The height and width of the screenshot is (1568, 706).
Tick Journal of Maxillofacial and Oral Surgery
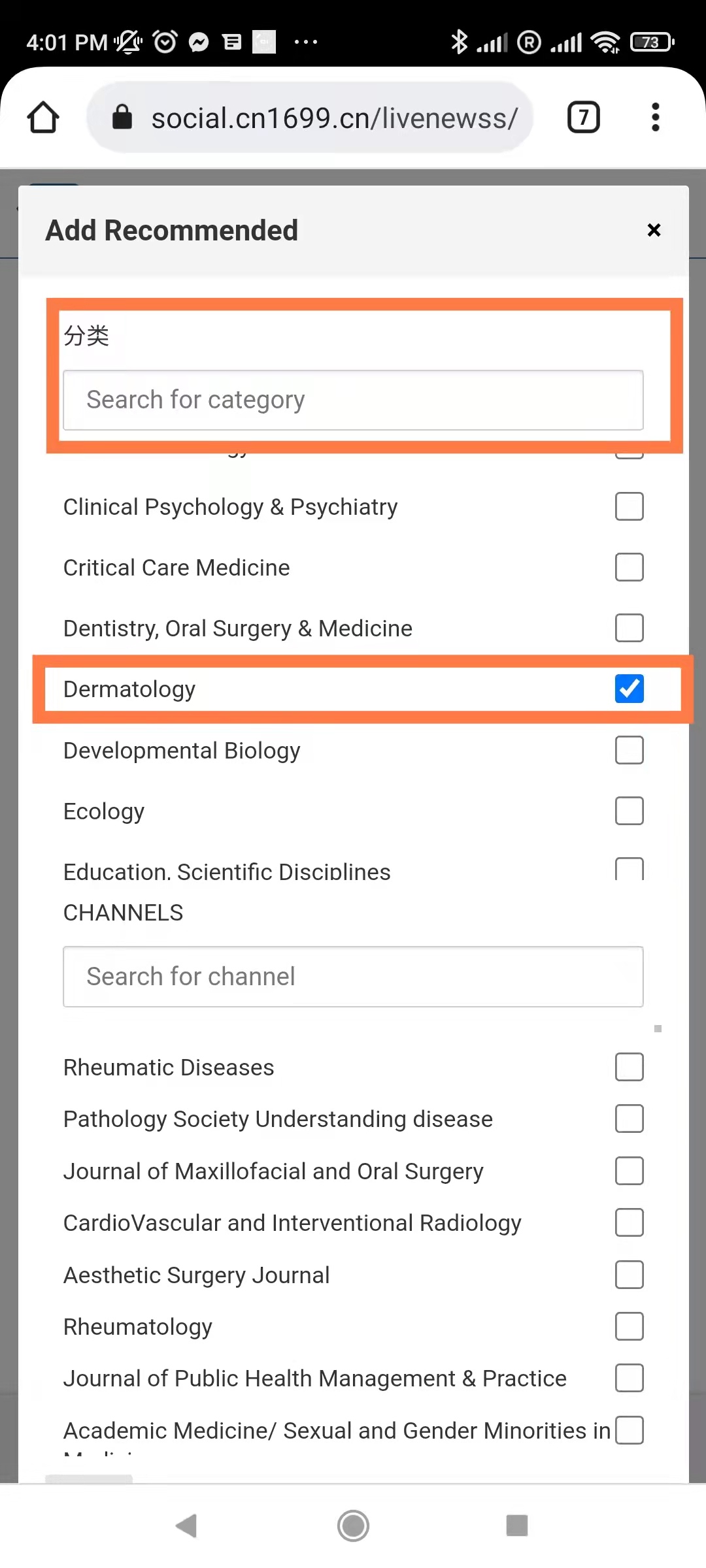[629, 1171]
